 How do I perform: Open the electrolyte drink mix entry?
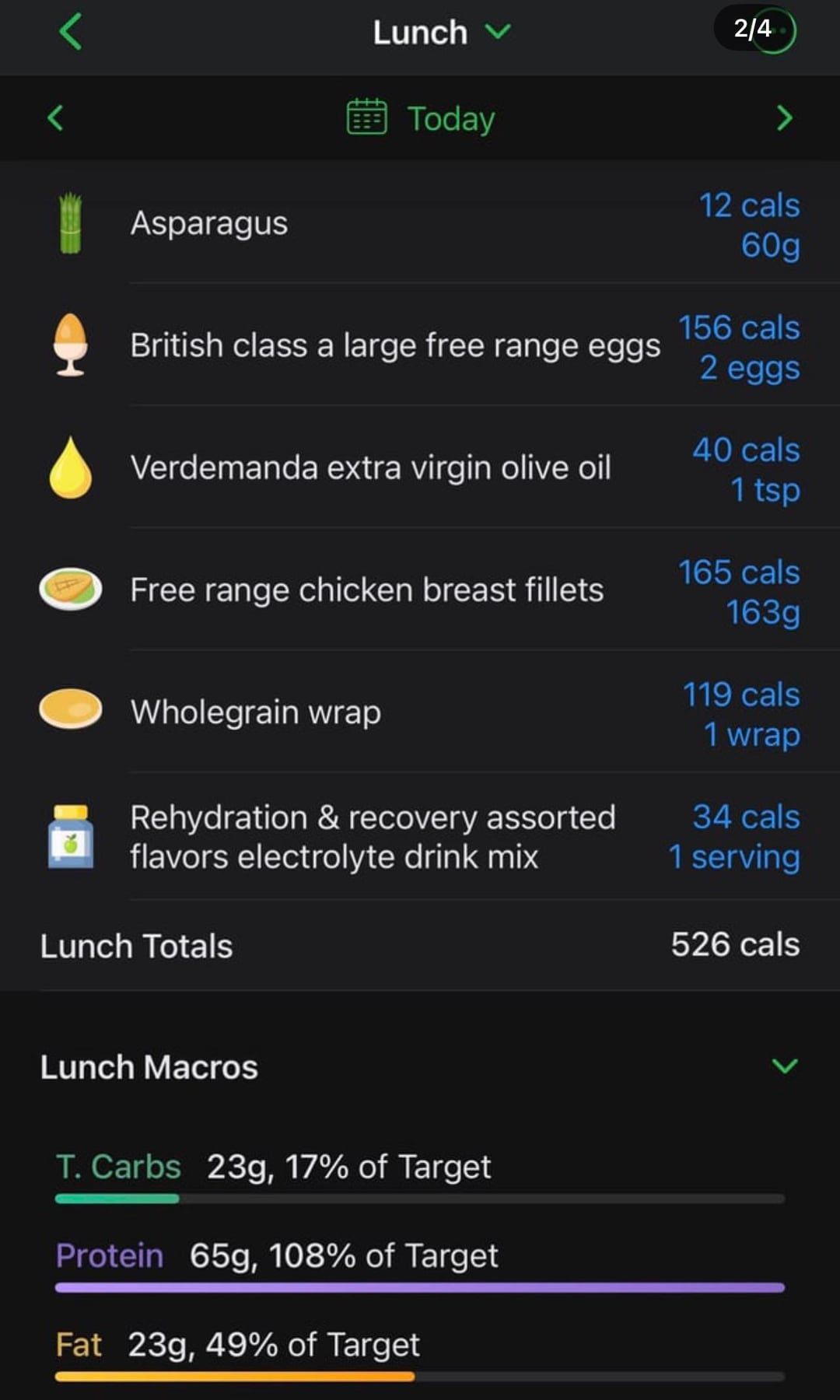pos(420,837)
